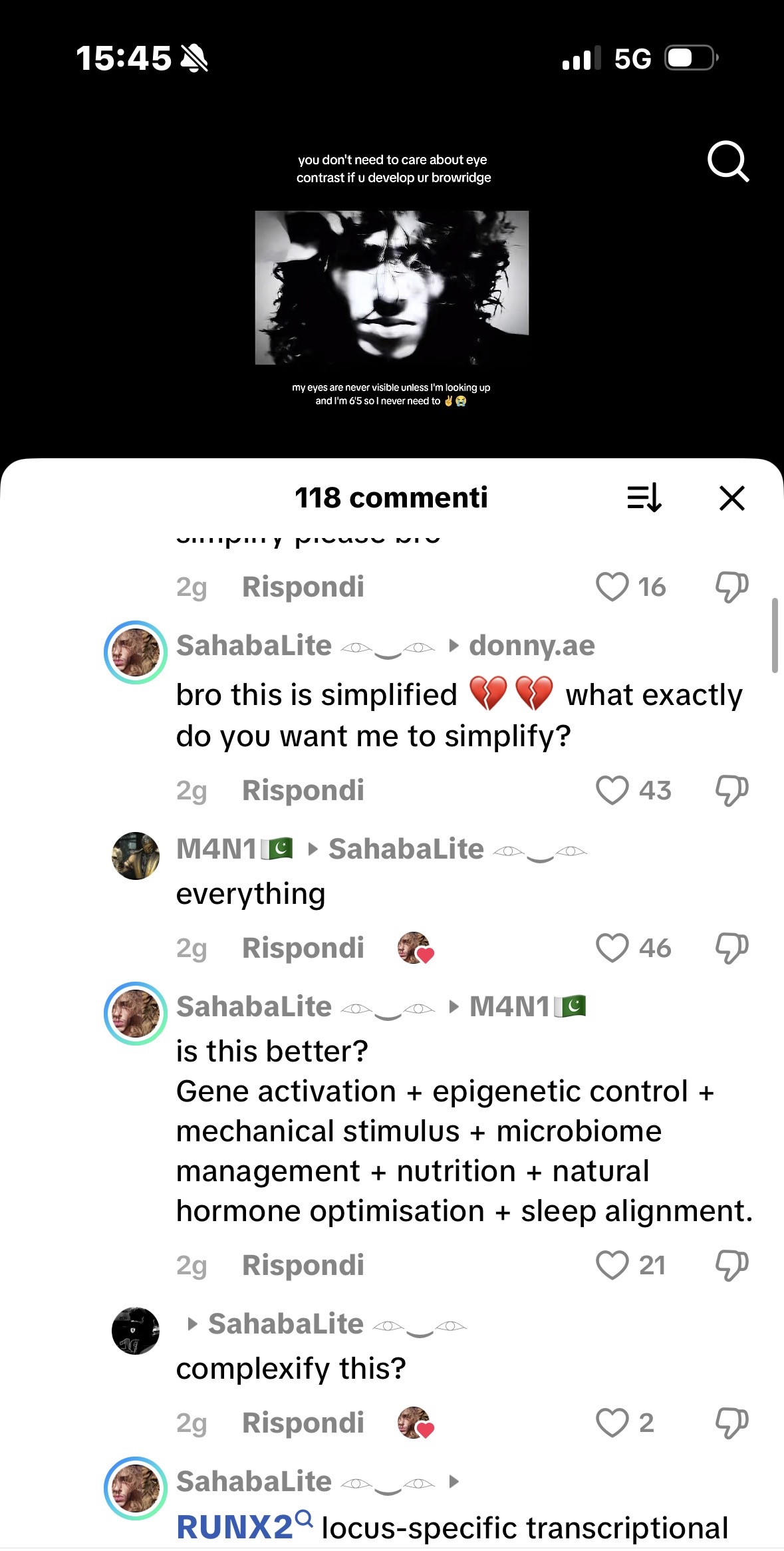Viewport: 784px width, 1551px height.
Task: Like the "complexify this?" comment
Action: [612, 1423]
